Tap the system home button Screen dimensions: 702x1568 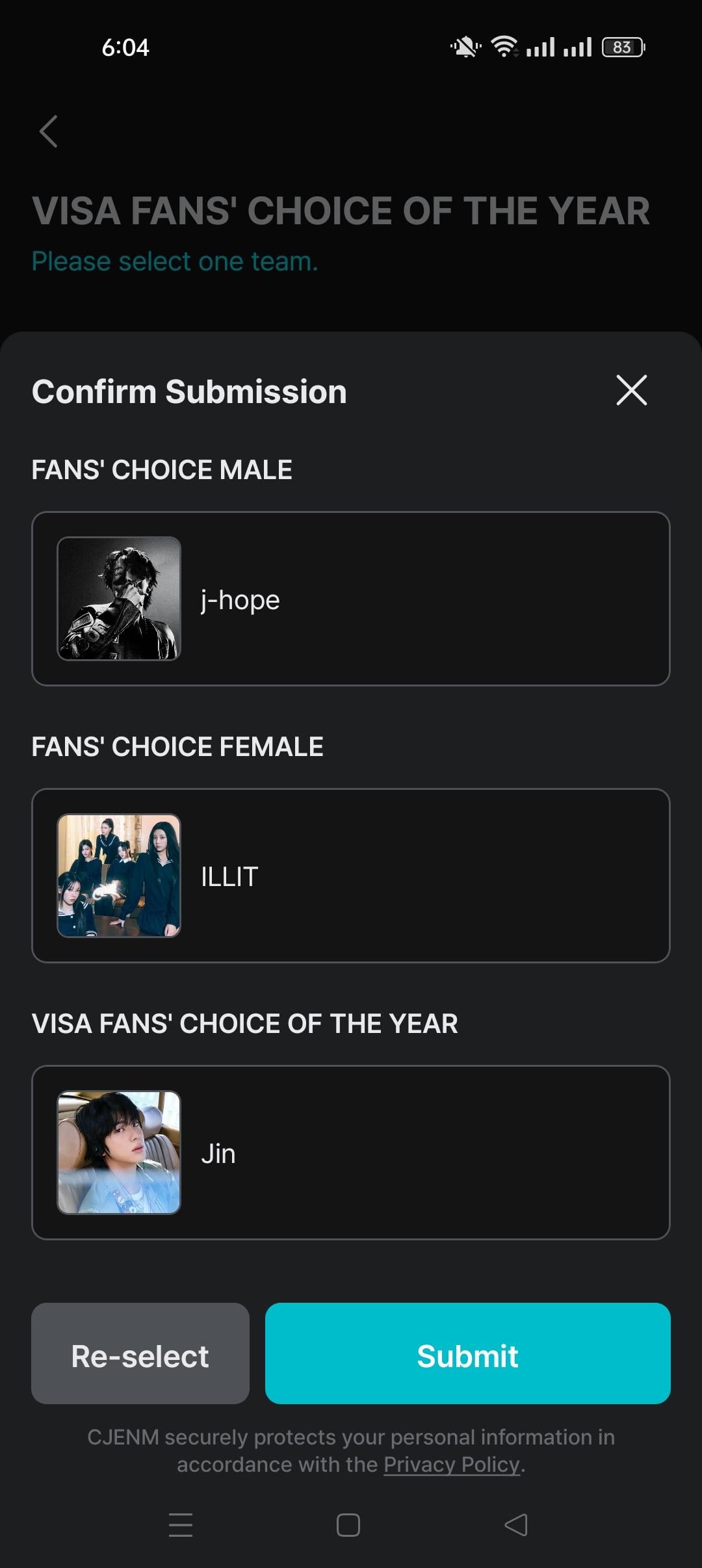[348, 1524]
